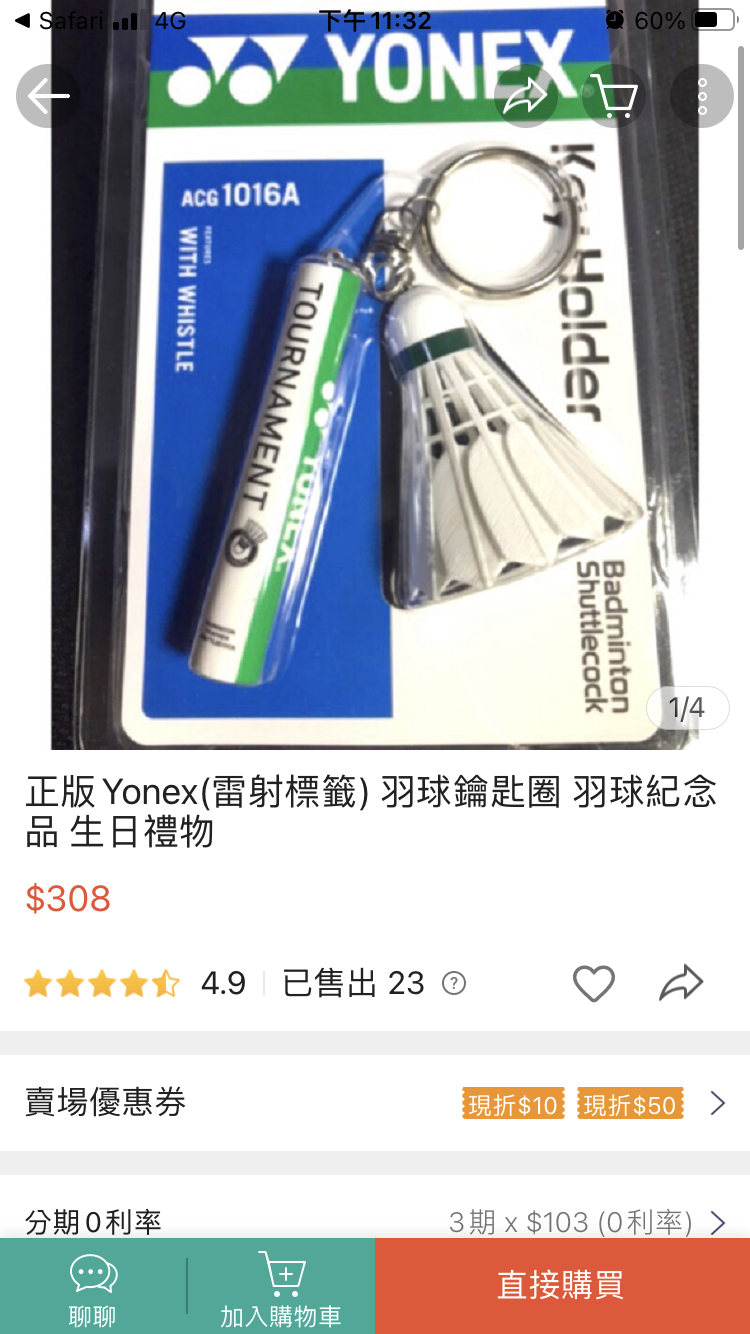
Task: Expand the 分期0利率 installment row
Action: [375, 1222]
